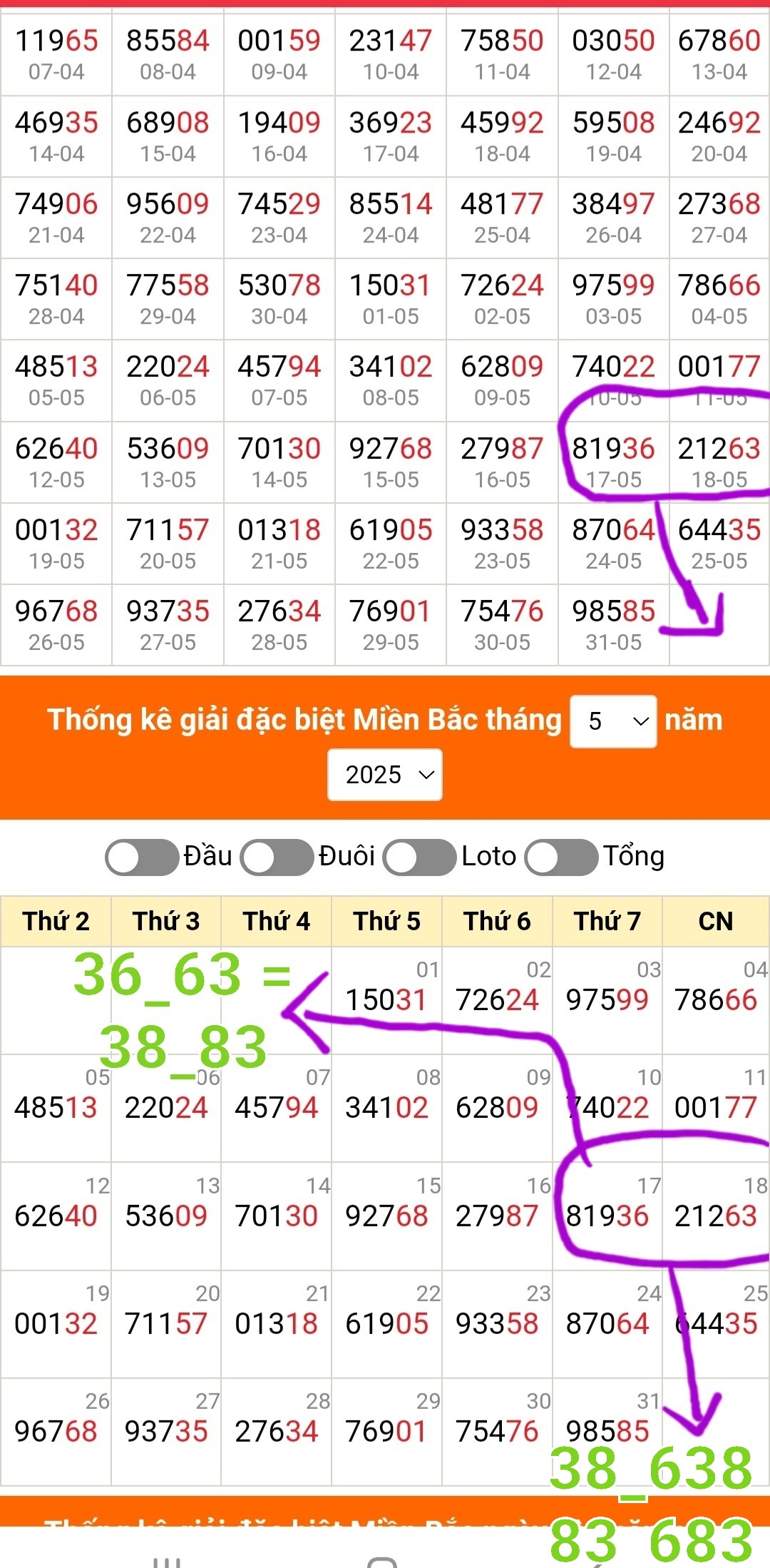Toggle the Loto switch on
The image size is (770, 1568).
(x=420, y=857)
